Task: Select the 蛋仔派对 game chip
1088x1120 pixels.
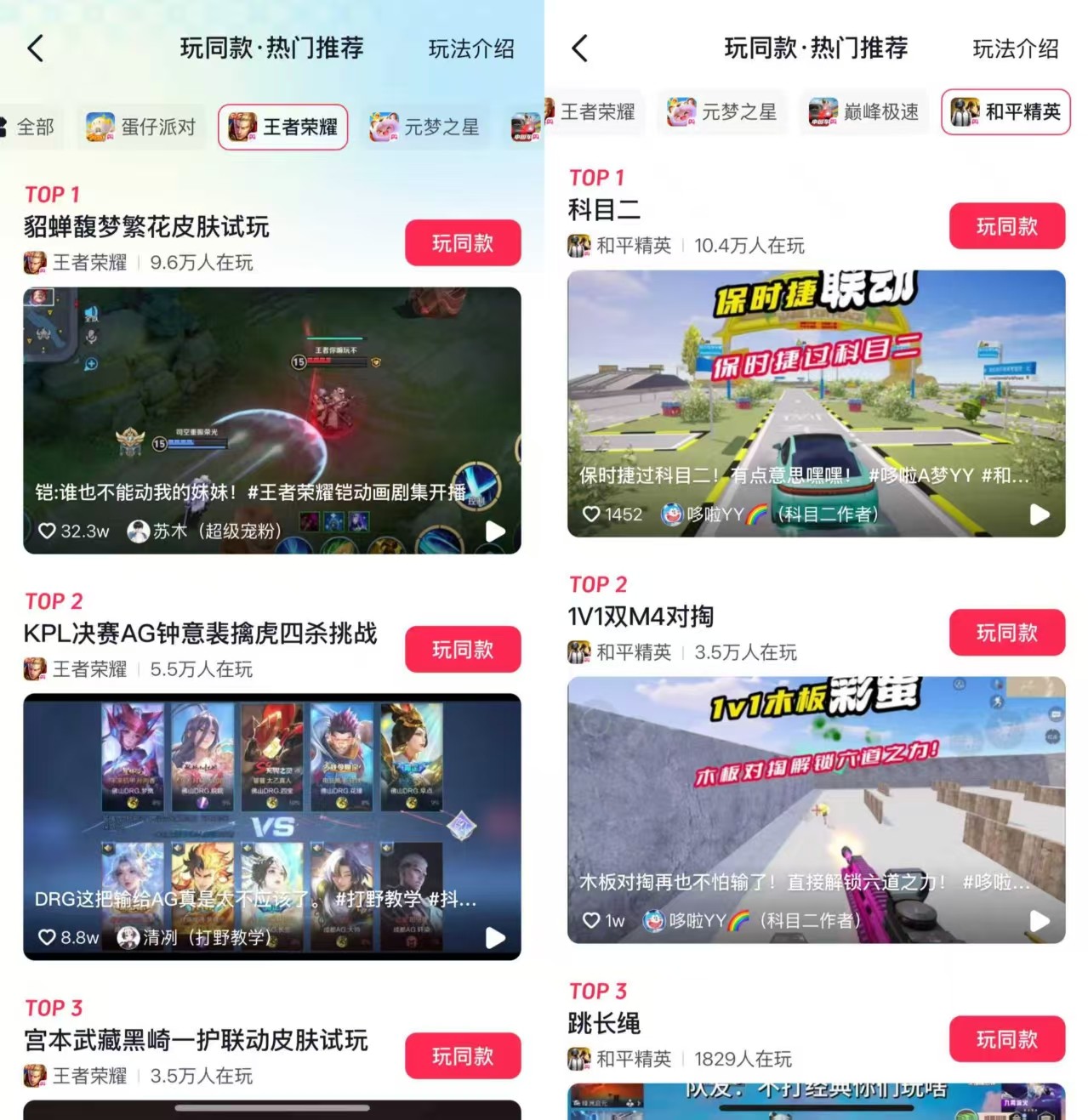Action: tap(141, 128)
